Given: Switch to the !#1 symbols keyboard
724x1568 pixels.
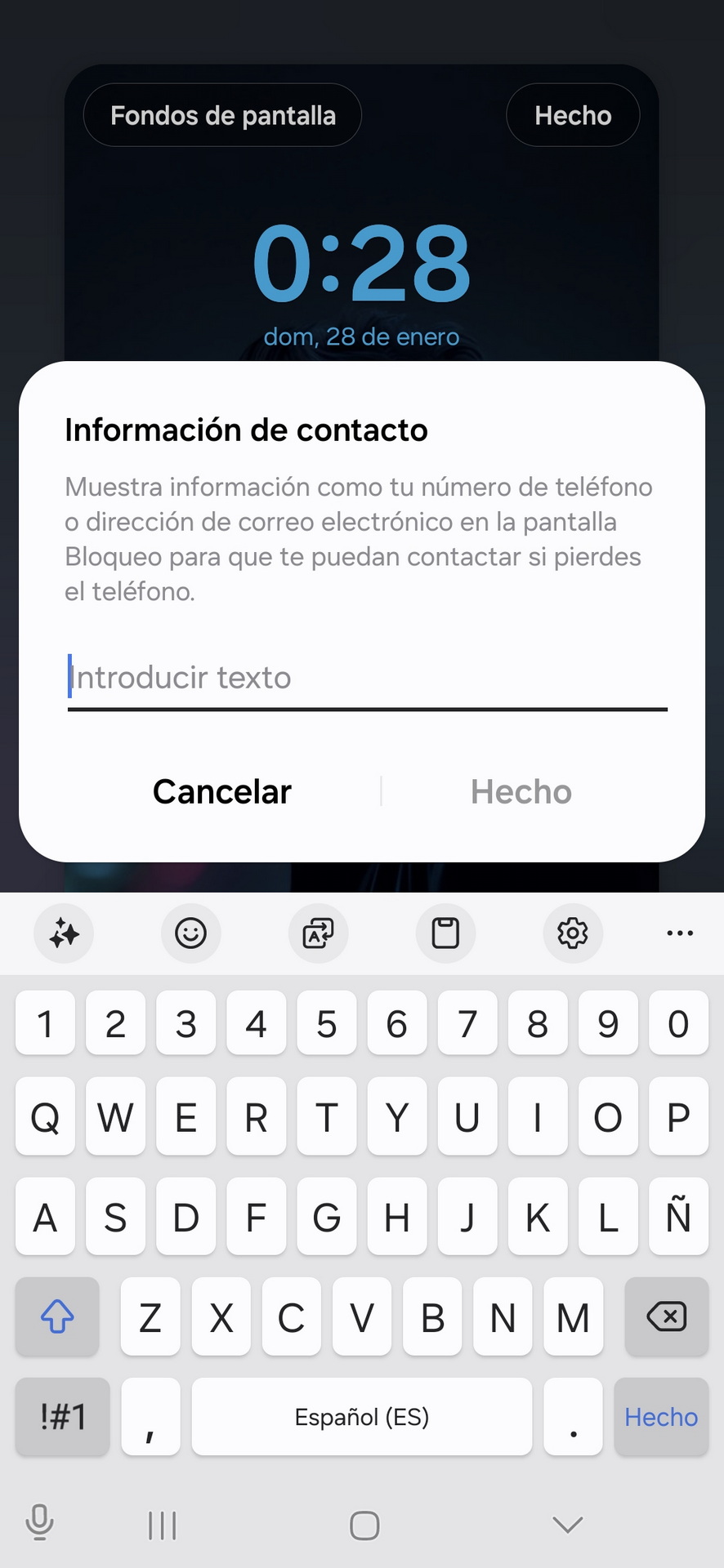Looking at the screenshot, I should pos(63,1416).
